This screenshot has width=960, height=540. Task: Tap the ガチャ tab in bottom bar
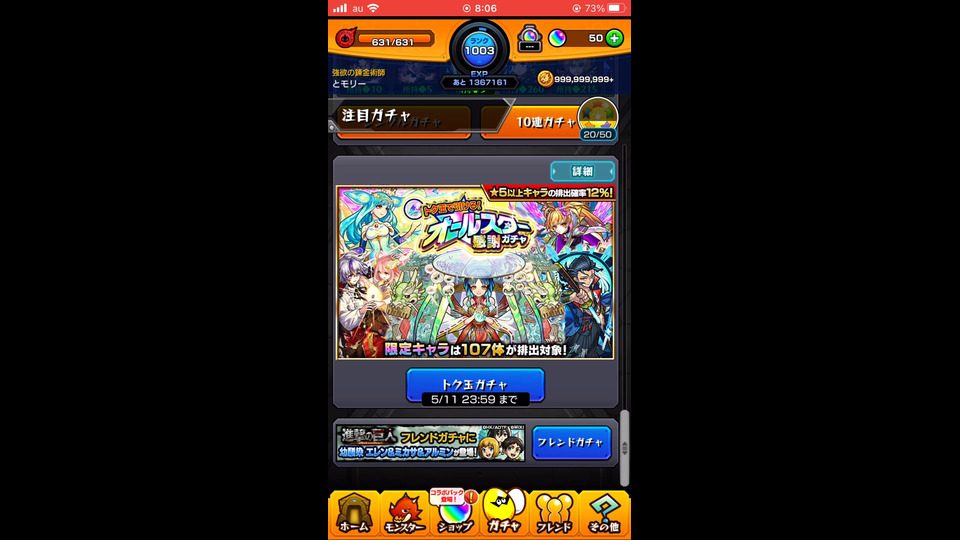point(504,514)
